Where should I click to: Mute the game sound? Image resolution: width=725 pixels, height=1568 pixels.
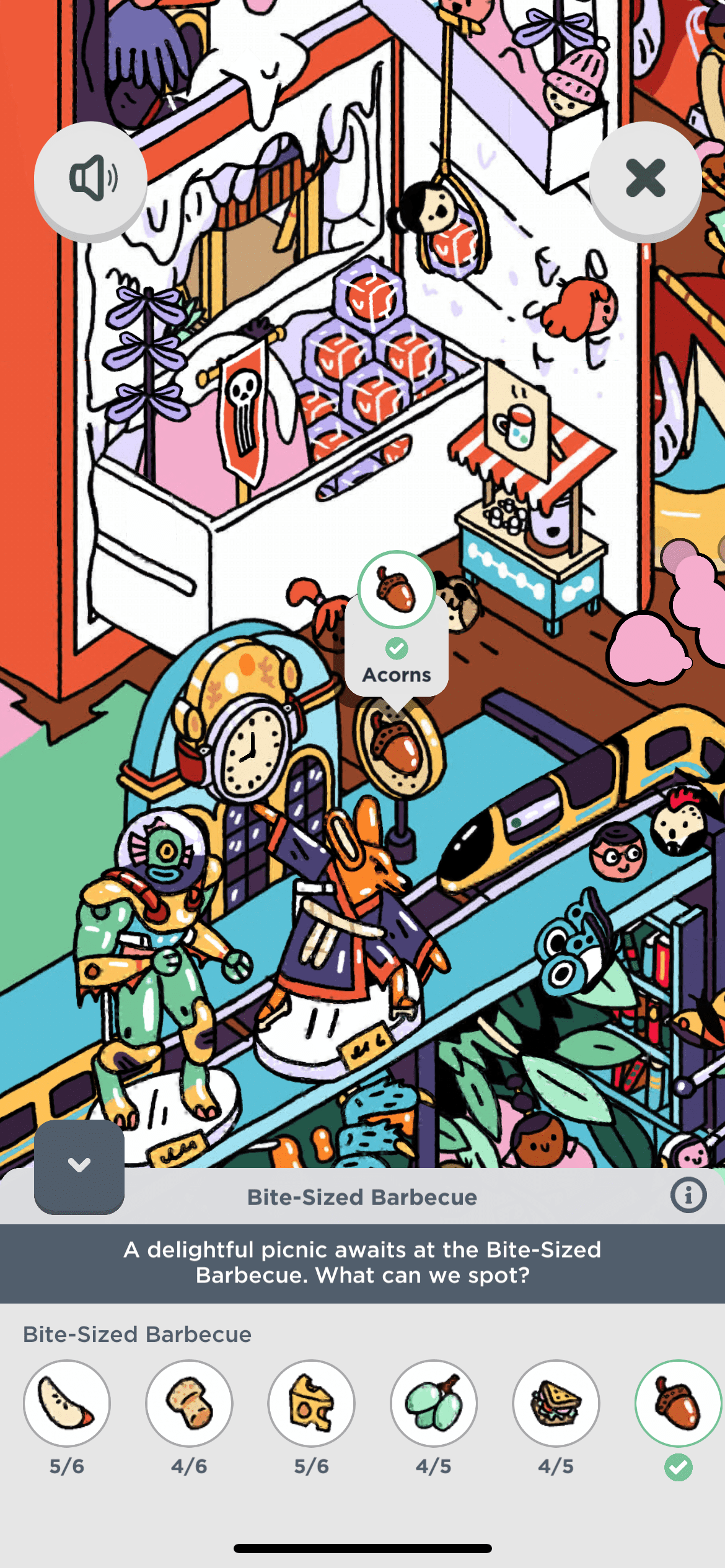[90, 178]
